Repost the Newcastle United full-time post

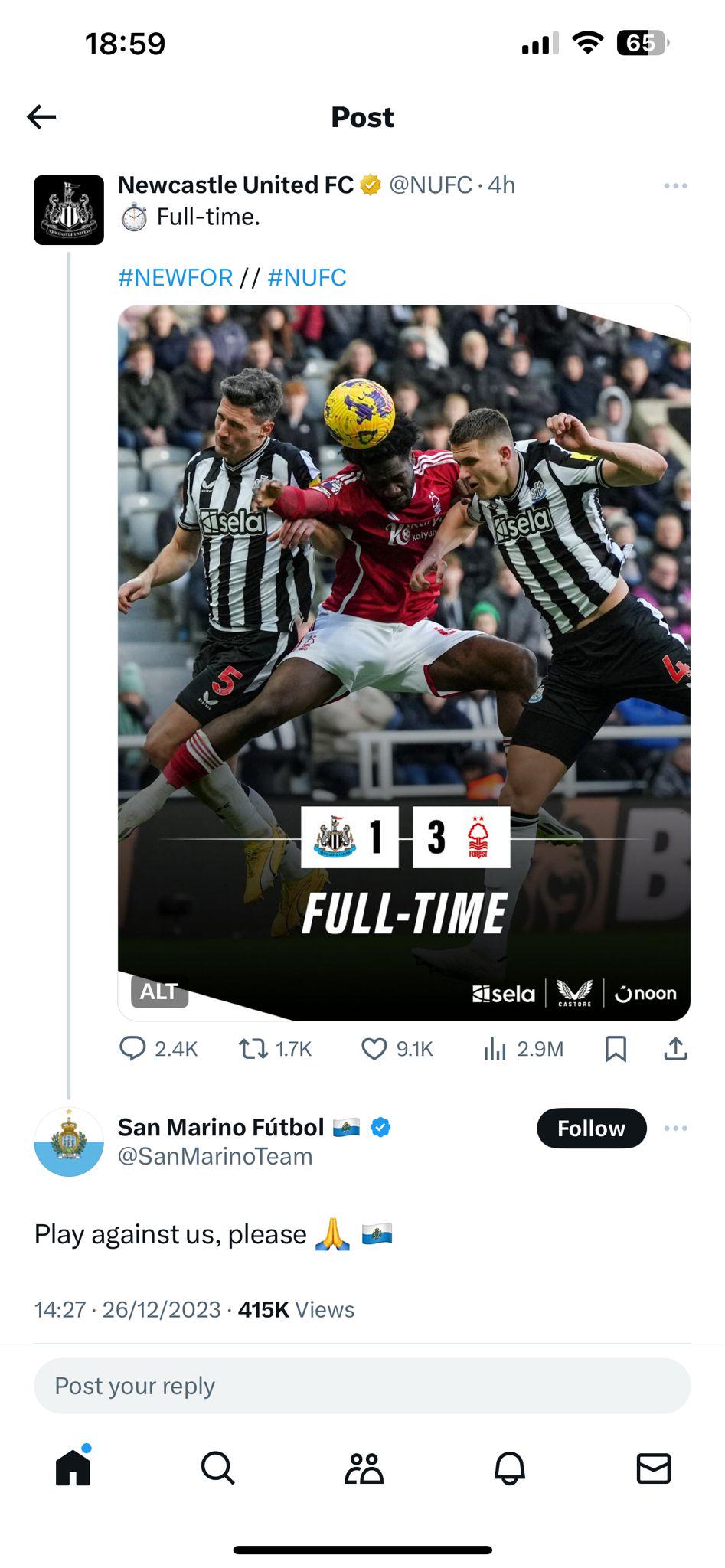click(253, 1048)
